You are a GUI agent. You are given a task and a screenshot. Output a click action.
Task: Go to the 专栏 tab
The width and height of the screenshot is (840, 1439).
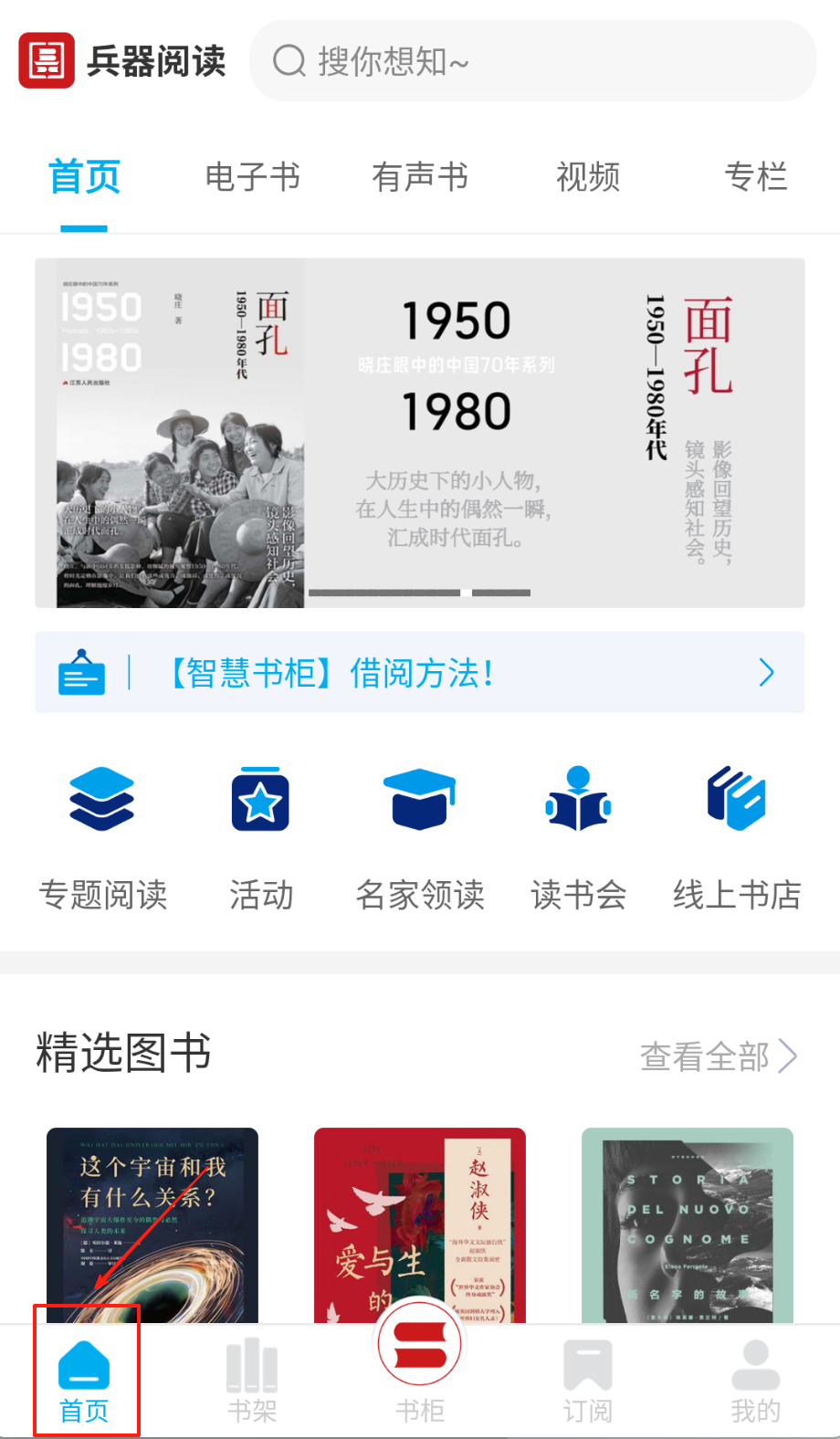[x=755, y=176]
